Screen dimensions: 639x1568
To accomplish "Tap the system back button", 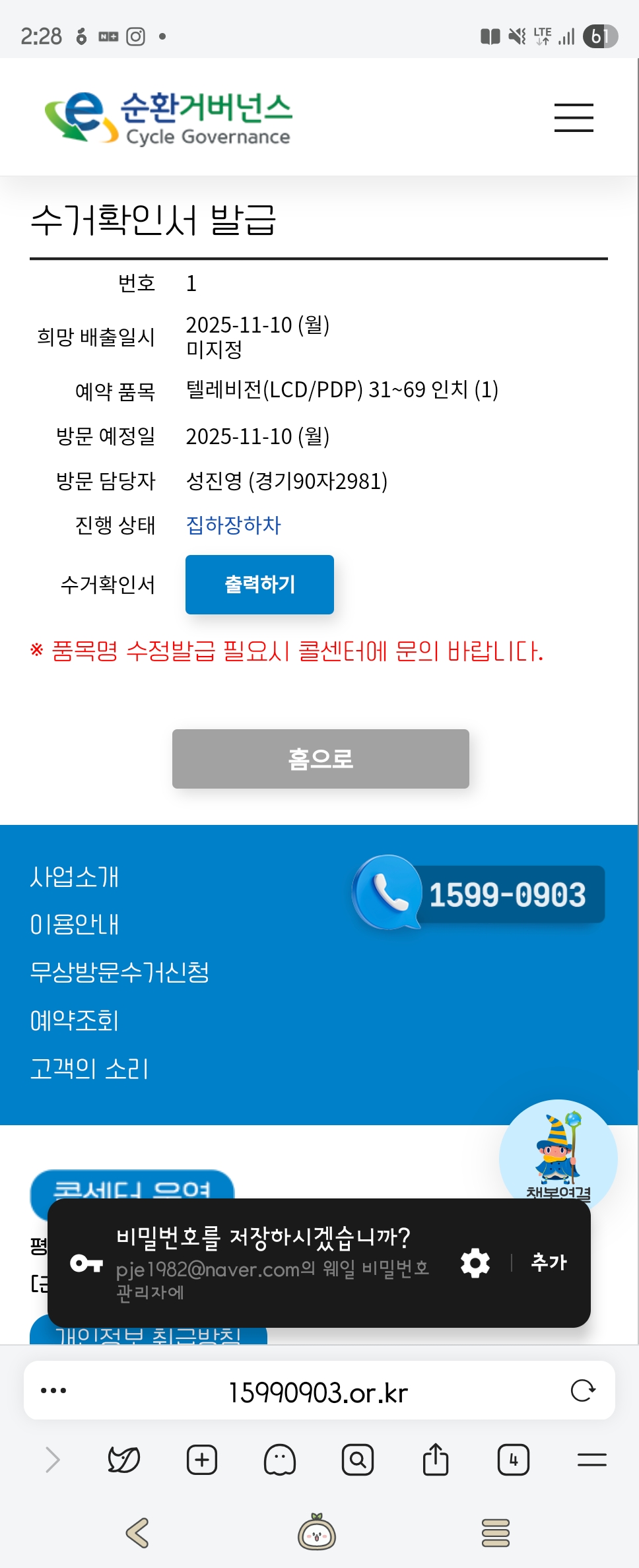I will (137, 1533).
